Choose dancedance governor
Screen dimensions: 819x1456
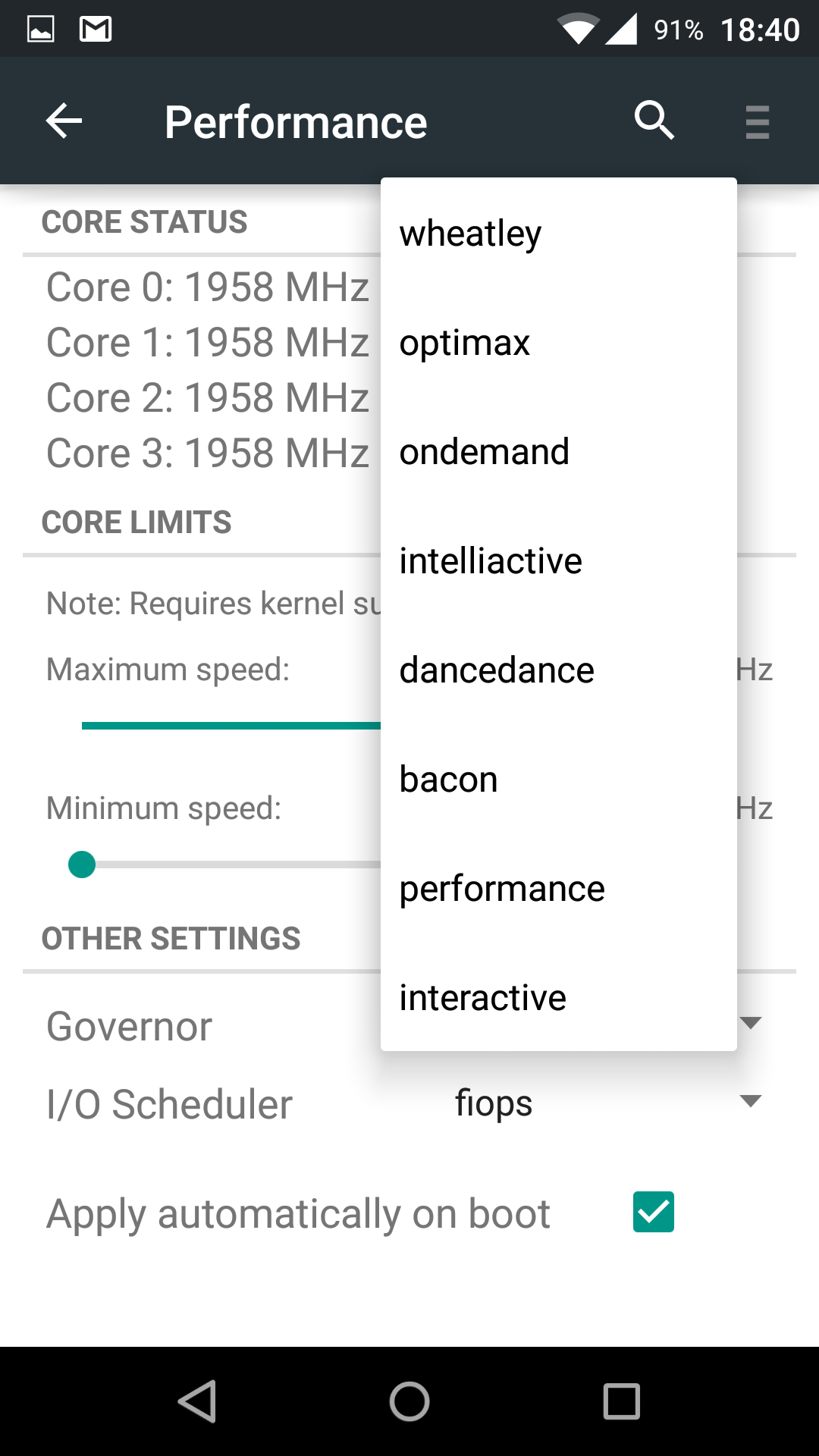click(559, 670)
